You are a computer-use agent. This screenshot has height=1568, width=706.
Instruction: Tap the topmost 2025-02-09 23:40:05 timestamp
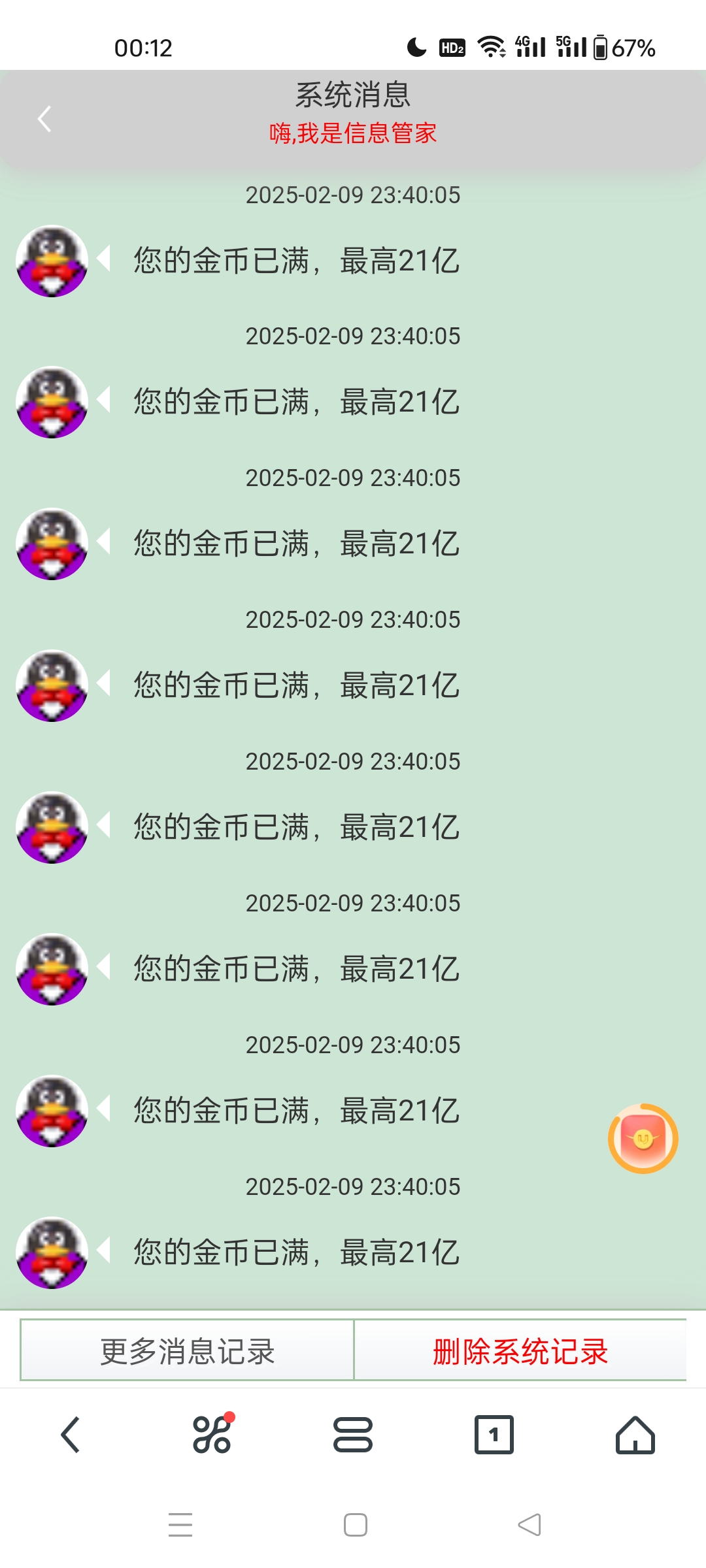point(353,194)
